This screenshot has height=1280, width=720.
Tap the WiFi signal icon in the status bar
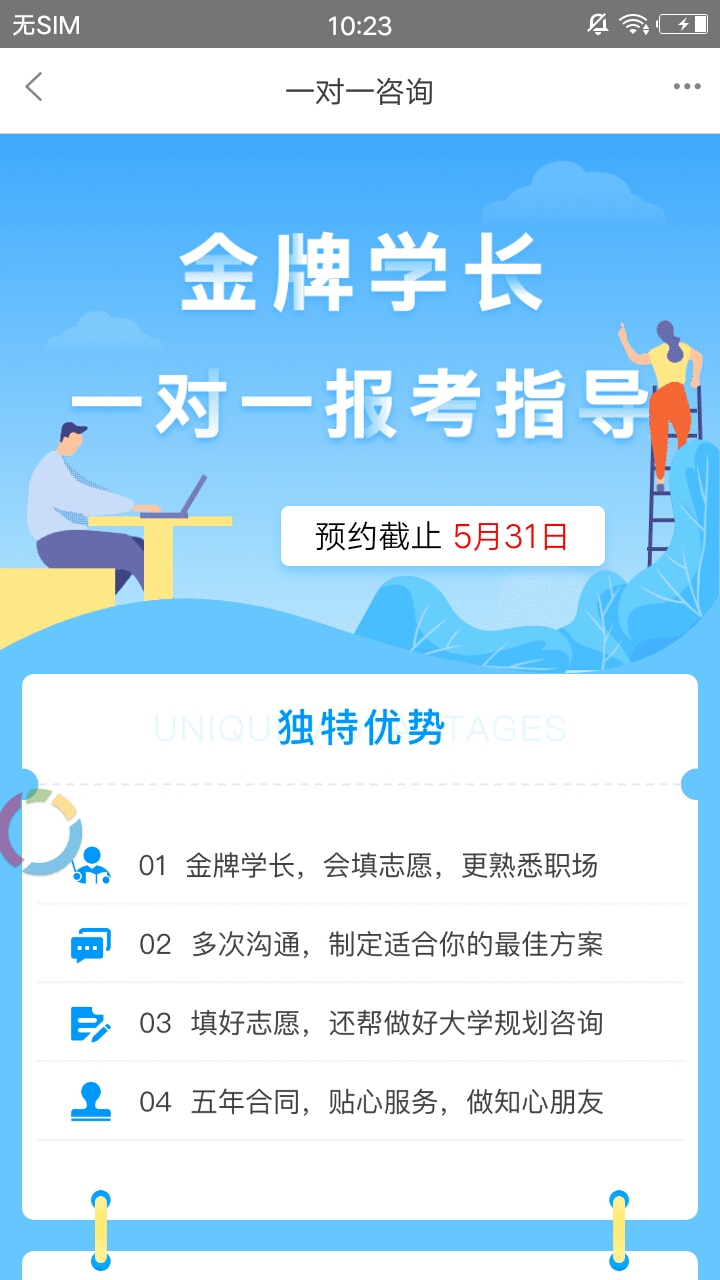coord(637,24)
